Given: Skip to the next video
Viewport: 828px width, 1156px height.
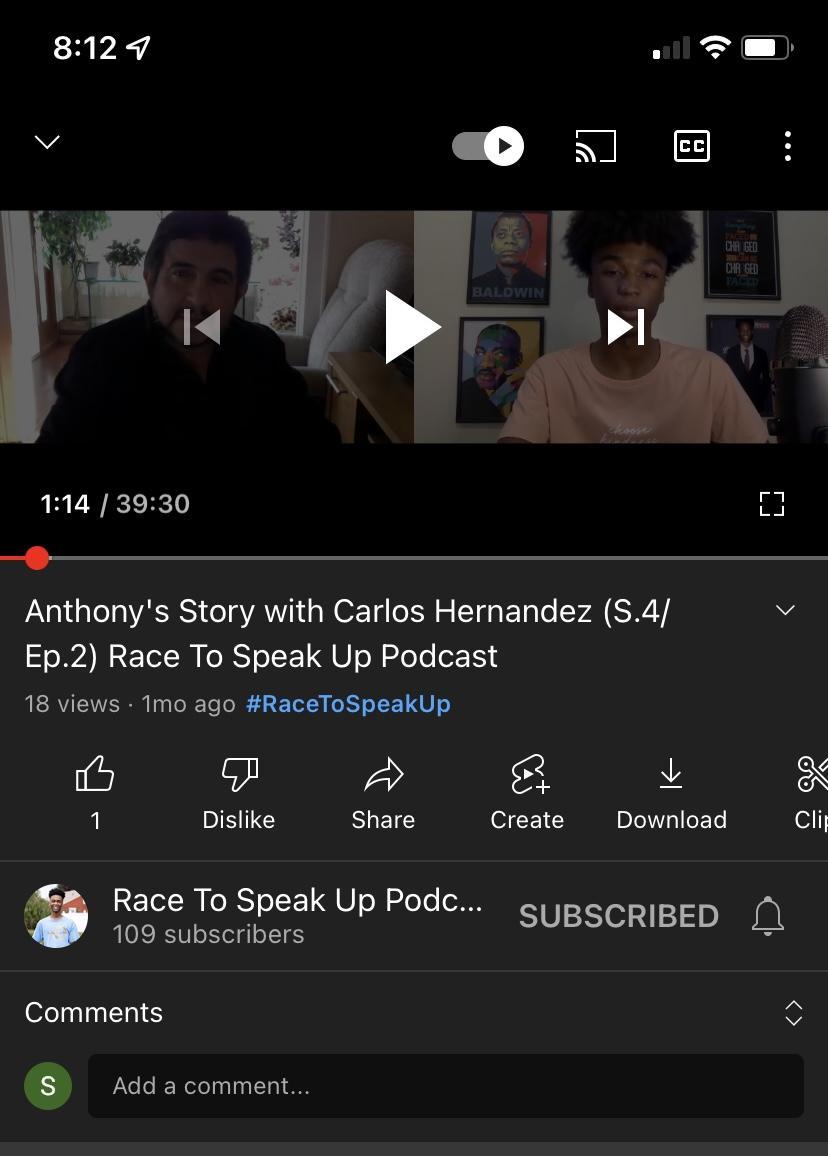Looking at the screenshot, I should pos(626,327).
